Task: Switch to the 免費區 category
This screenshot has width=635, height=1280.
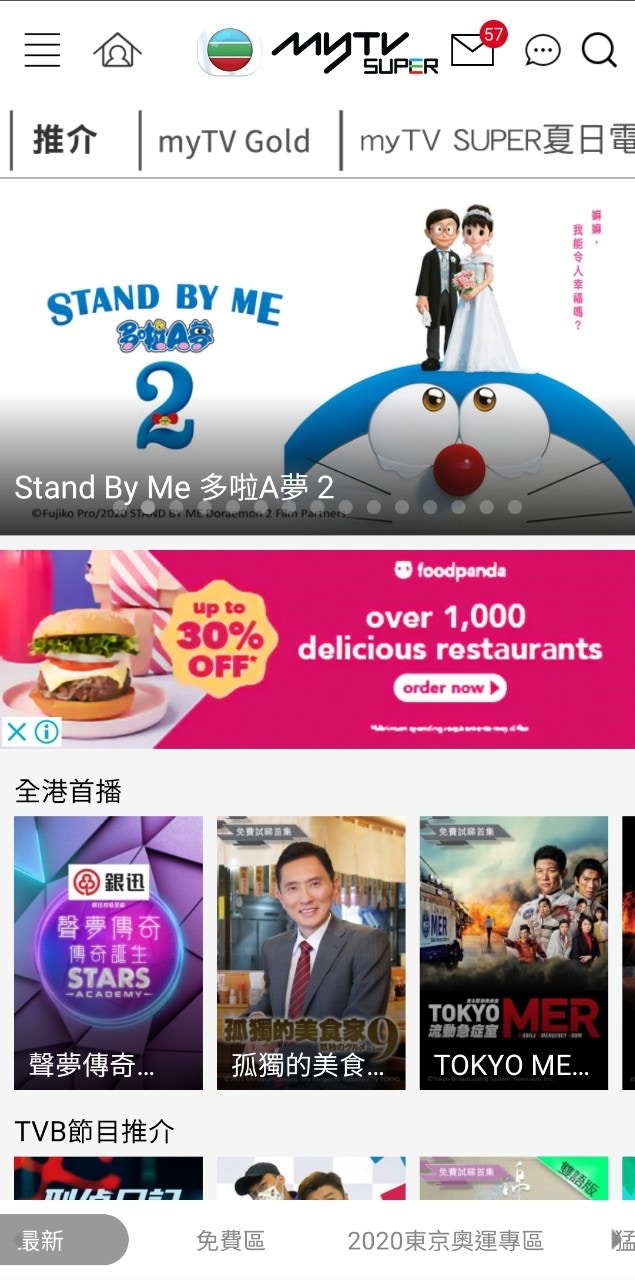Action: (230, 1241)
